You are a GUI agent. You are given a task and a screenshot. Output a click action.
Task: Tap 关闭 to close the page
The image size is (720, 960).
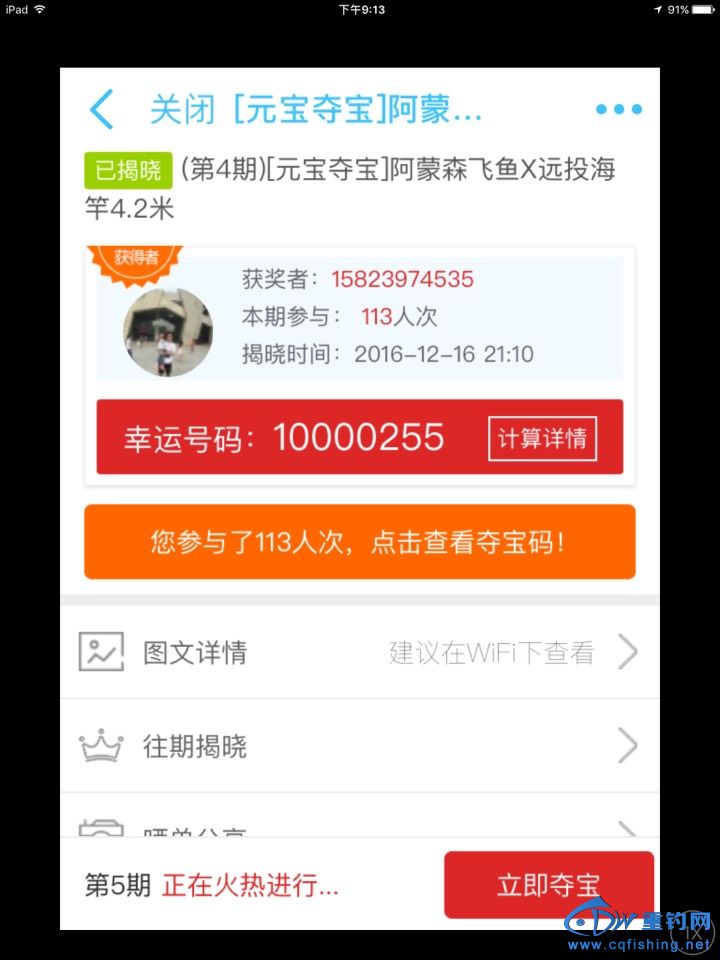[182, 109]
